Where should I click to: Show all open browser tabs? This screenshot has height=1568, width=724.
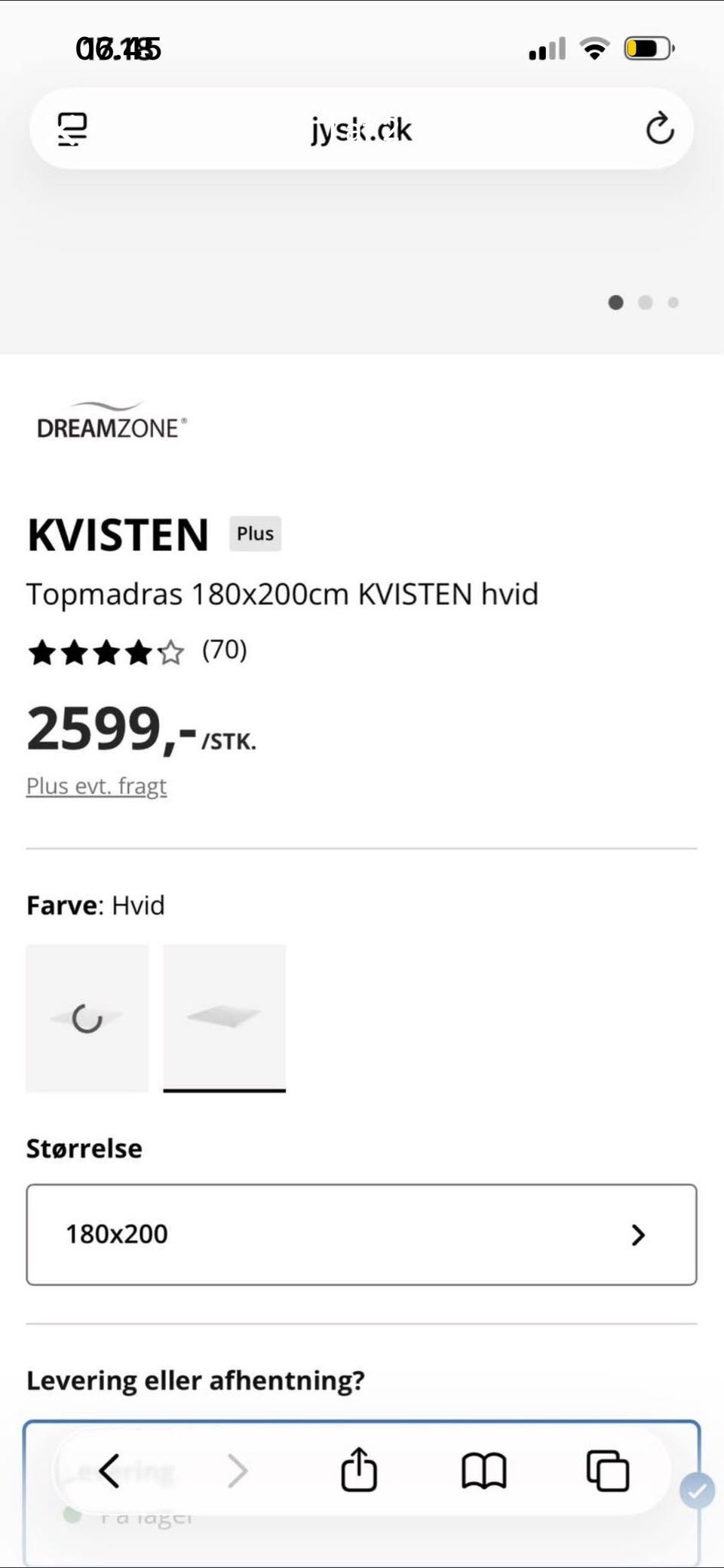point(608,1471)
